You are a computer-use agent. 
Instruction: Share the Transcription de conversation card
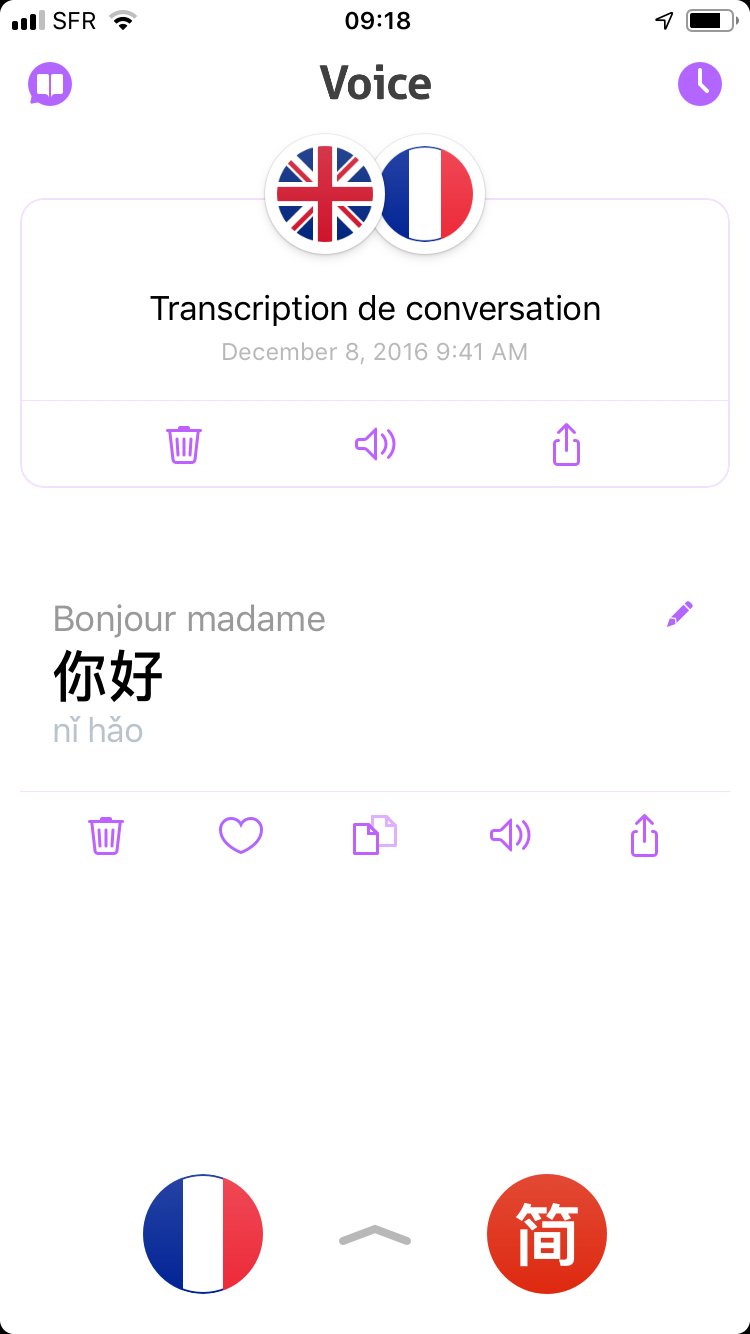[x=566, y=444]
